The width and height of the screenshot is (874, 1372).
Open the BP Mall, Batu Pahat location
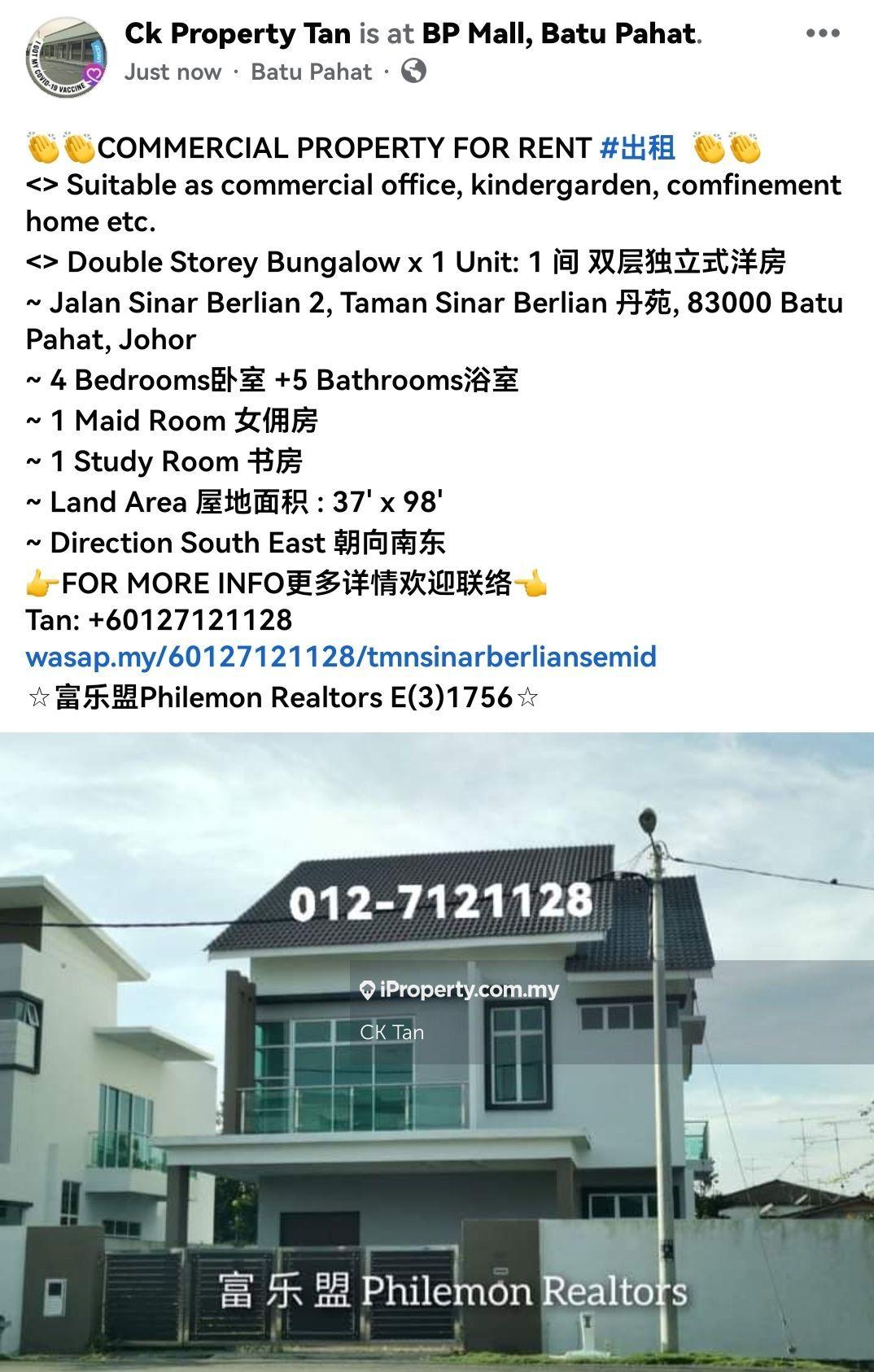[x=559, y=33]
